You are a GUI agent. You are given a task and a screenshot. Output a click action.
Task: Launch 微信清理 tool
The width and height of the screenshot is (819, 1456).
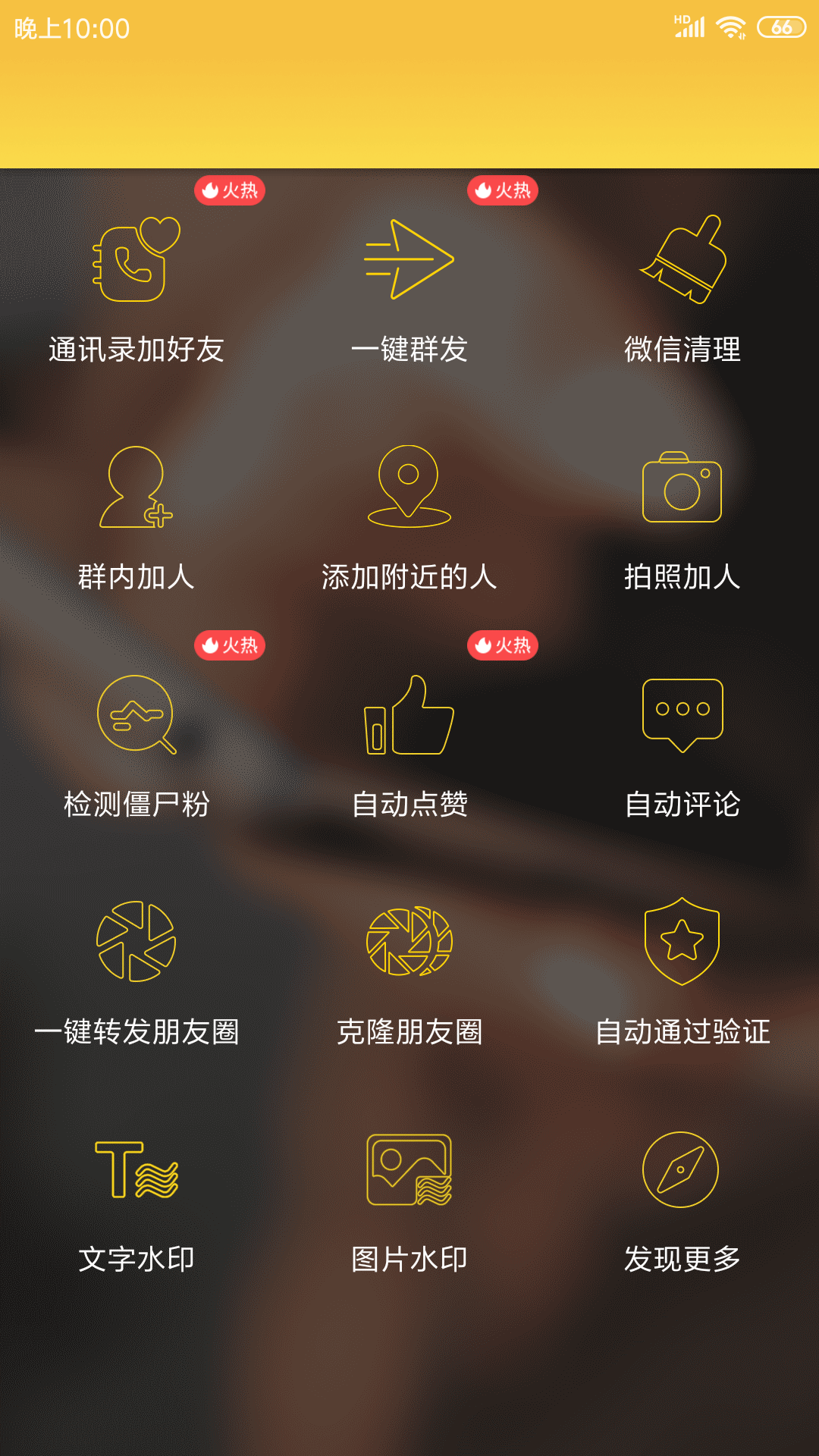(682, 288)
